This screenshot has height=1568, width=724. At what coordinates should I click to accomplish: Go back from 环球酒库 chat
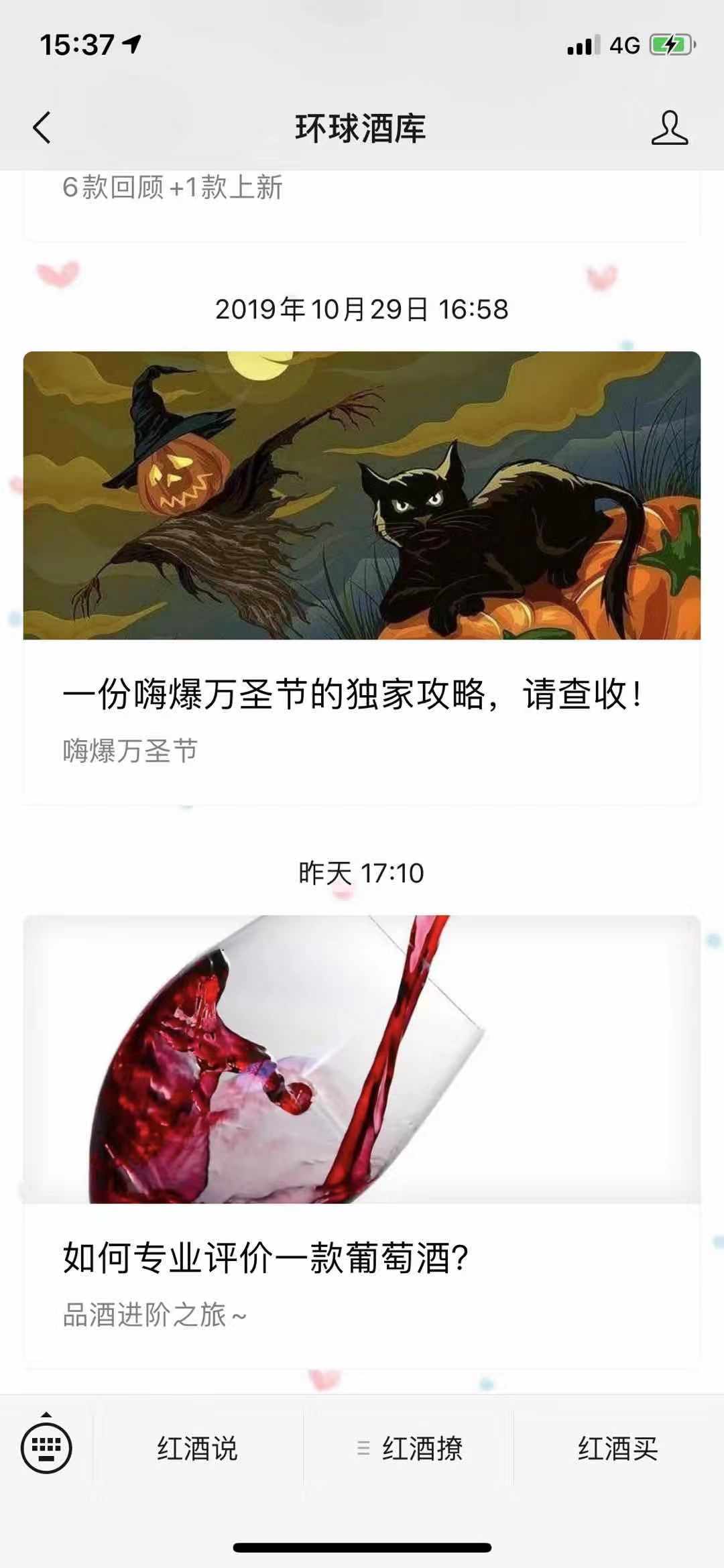tap(42, 127)
